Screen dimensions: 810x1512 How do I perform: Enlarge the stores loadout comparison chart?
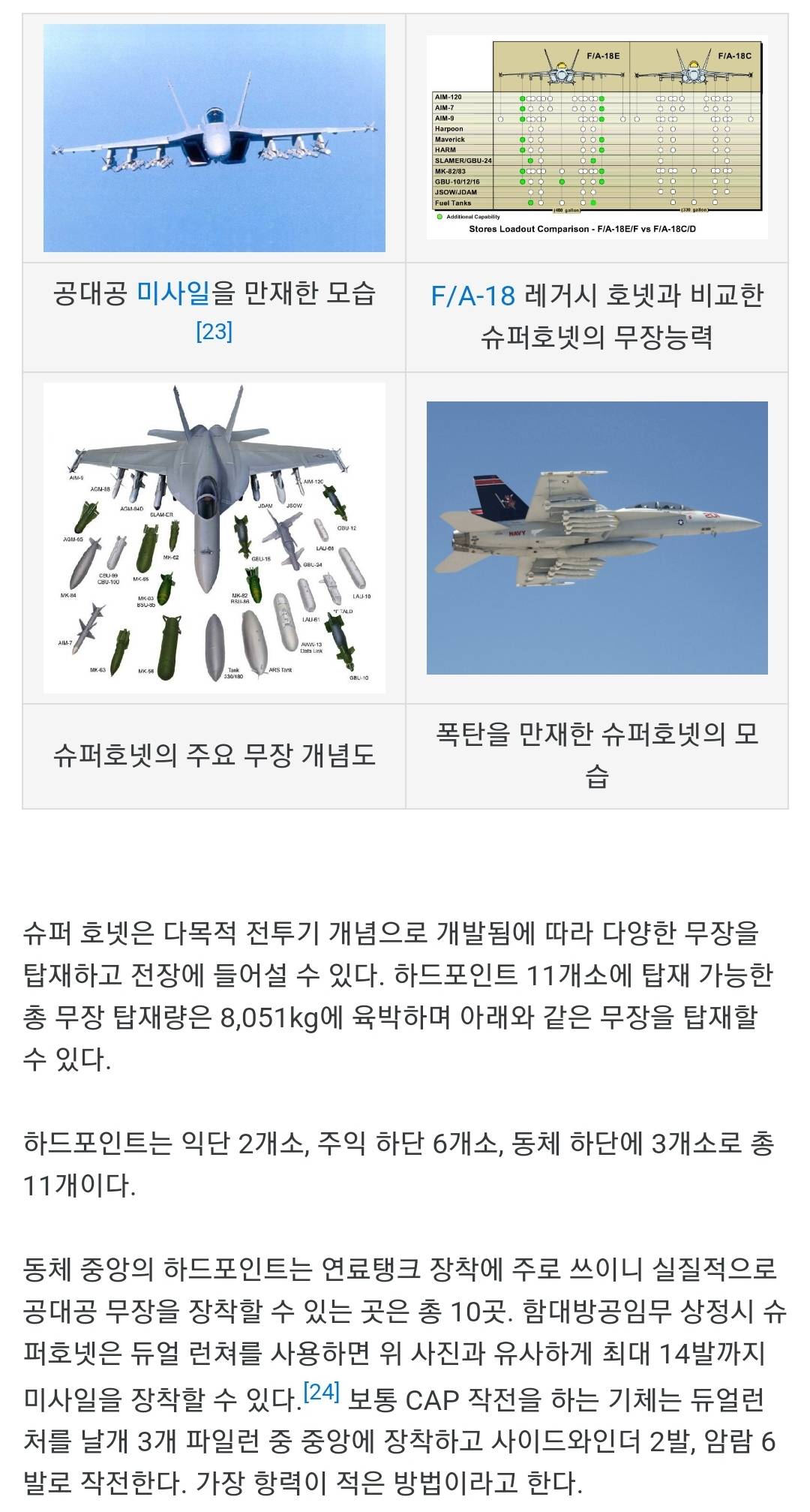click(597, 138)
